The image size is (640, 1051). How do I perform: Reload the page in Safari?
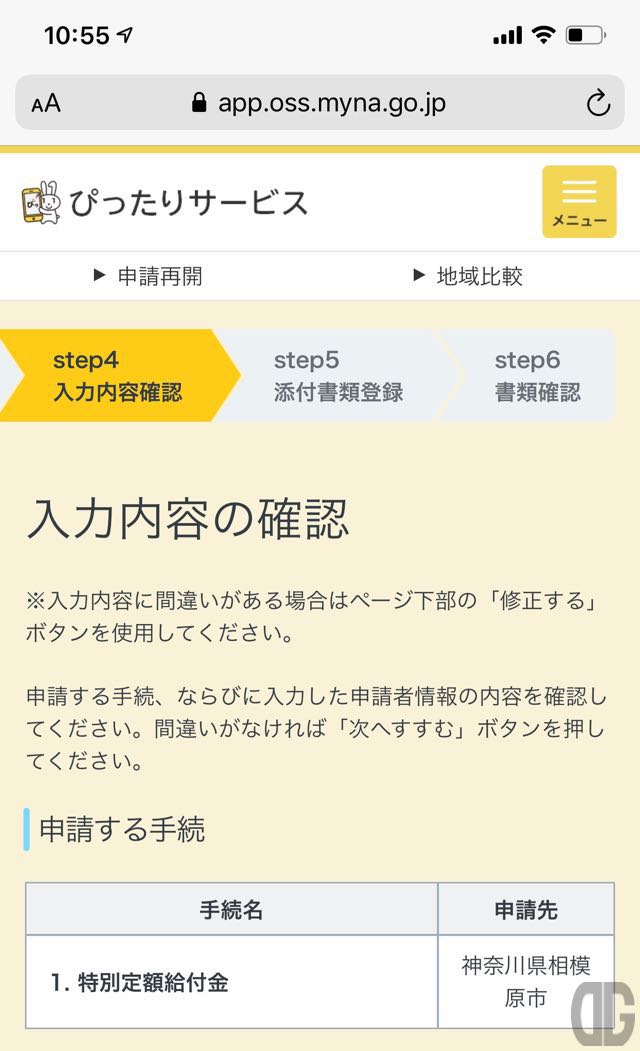click(598, 103)
